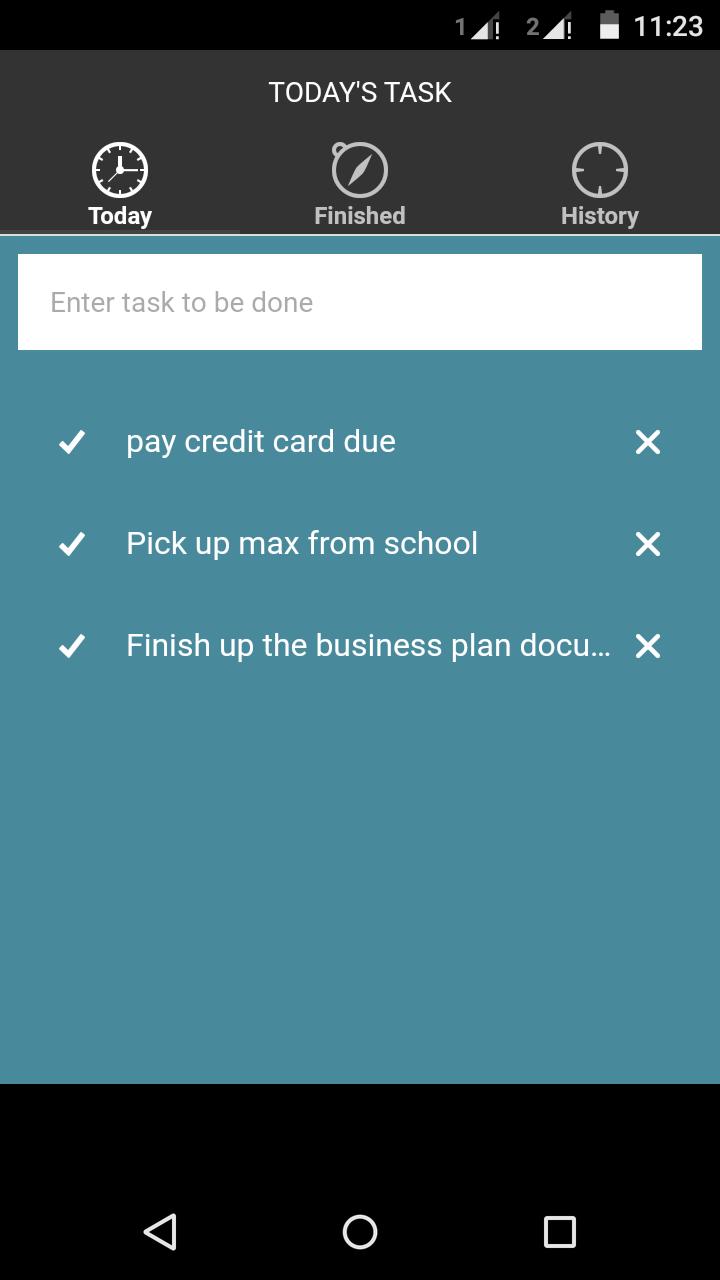
Task: Open the recent apps square button
Action: pos(560,1231)
